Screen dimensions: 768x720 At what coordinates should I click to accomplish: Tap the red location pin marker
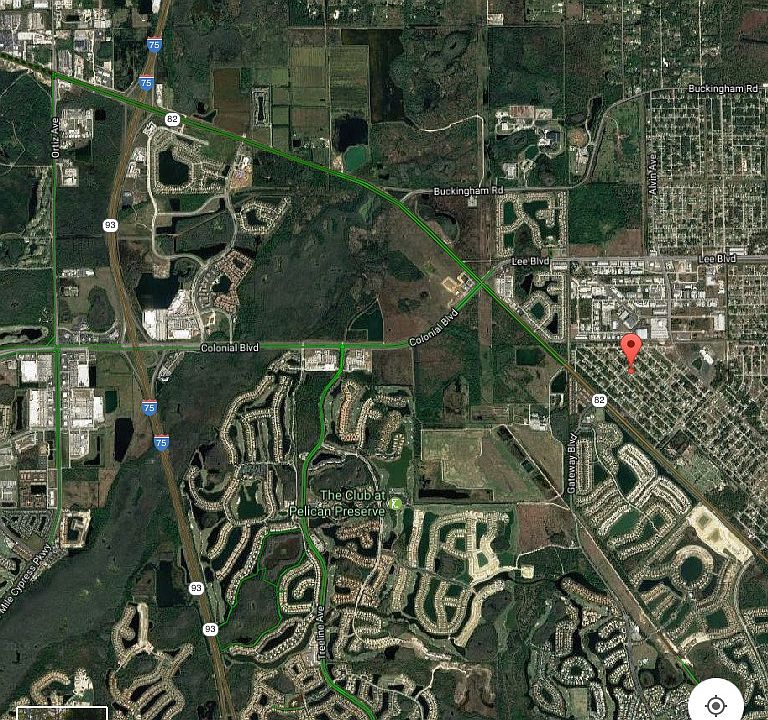[631, 351]
